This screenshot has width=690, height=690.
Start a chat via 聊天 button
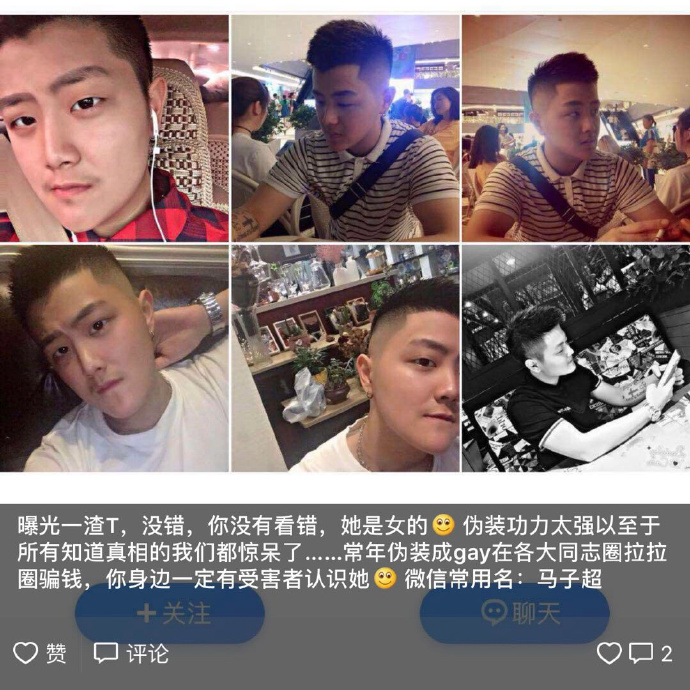[514, 613]
